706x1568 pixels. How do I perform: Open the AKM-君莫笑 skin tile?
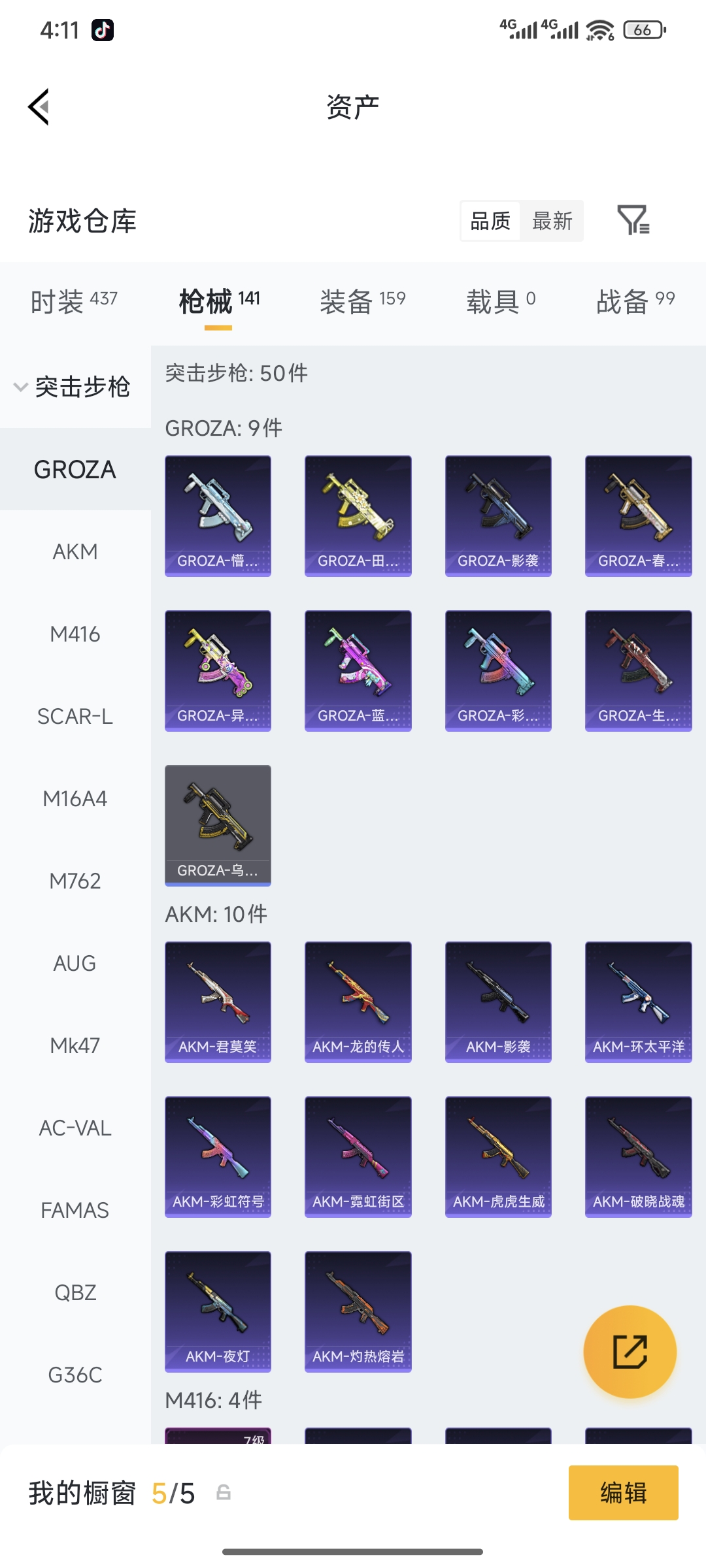click(218, 1002)
